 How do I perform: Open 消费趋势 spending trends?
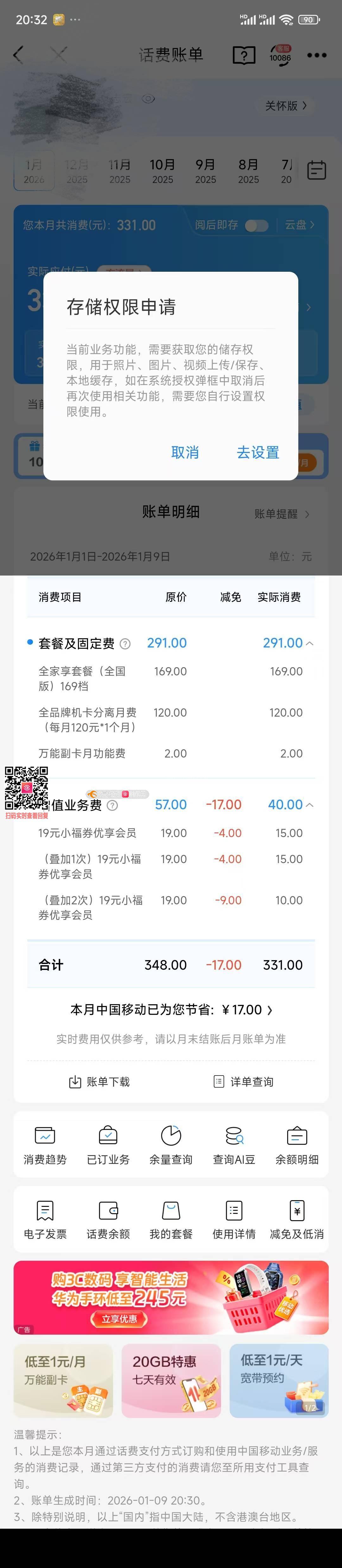click(45, 1145)
